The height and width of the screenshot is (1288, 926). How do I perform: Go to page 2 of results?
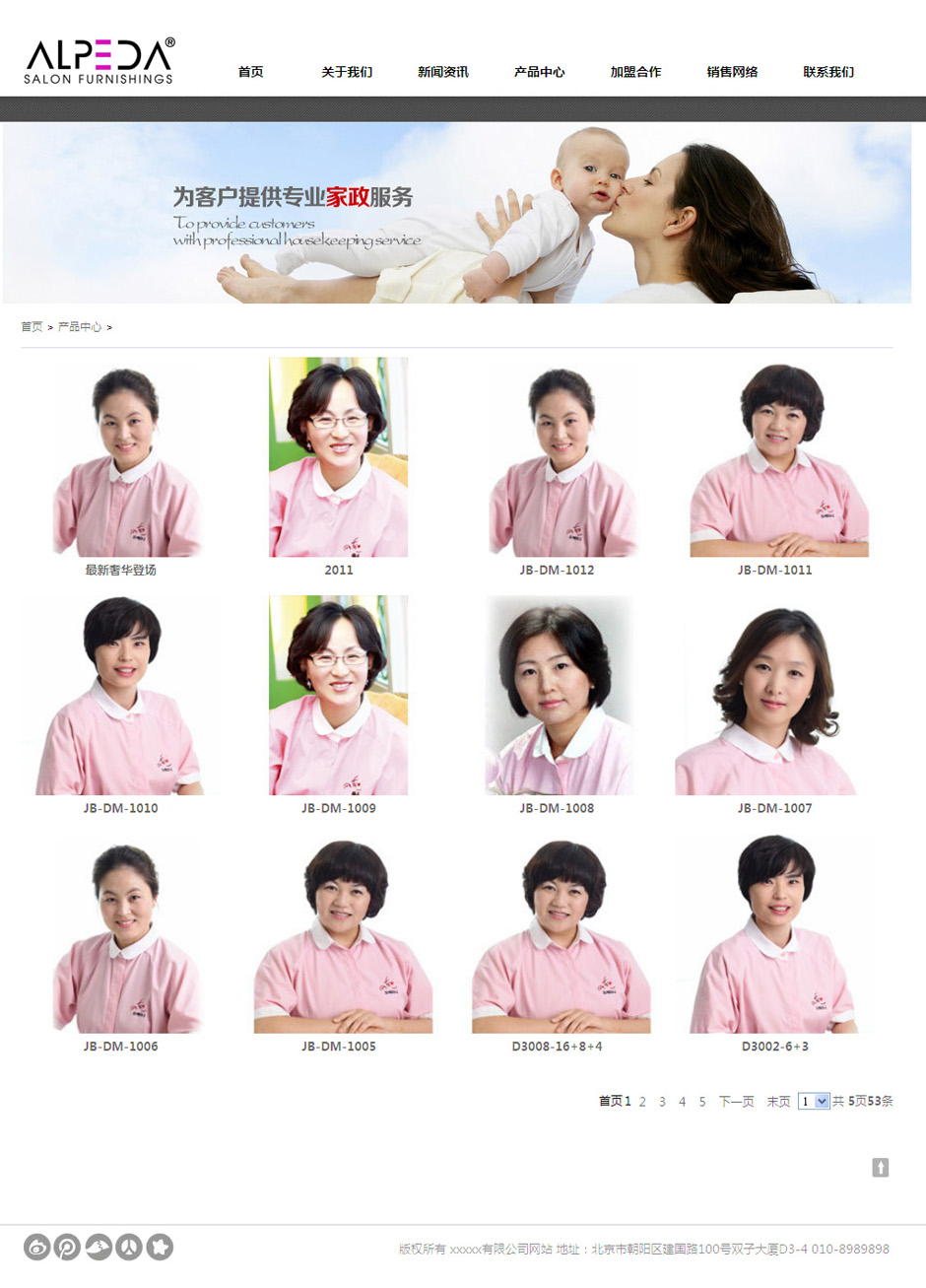(x=642, y=1102)
